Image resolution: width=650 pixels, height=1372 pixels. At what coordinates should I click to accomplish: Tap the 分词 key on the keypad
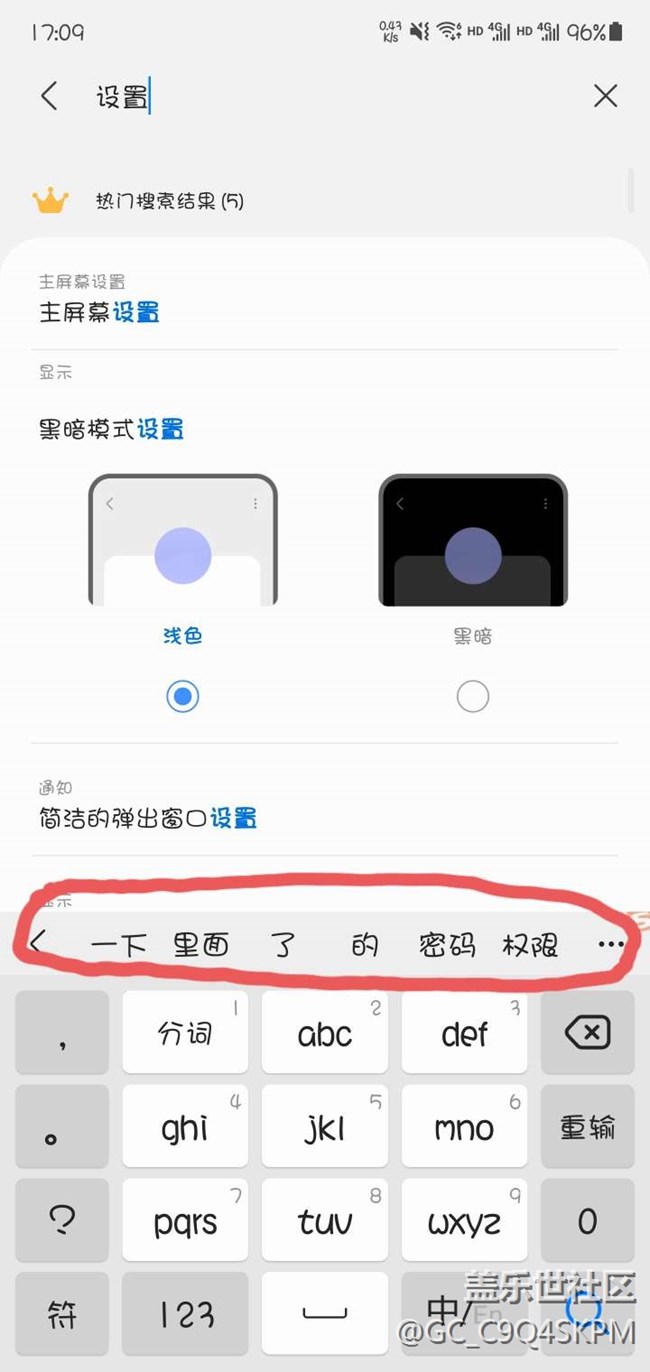[x=185, y=1033]
